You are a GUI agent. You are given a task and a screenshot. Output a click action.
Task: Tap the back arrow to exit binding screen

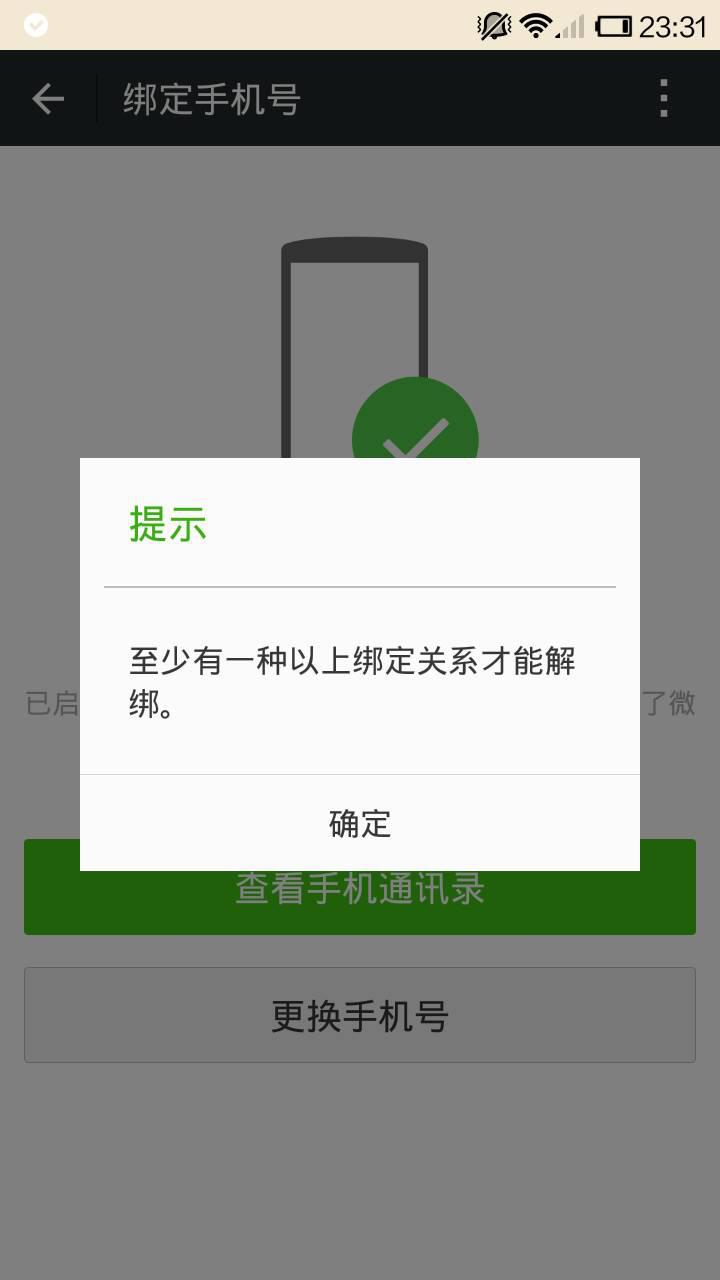pos(46,98)
